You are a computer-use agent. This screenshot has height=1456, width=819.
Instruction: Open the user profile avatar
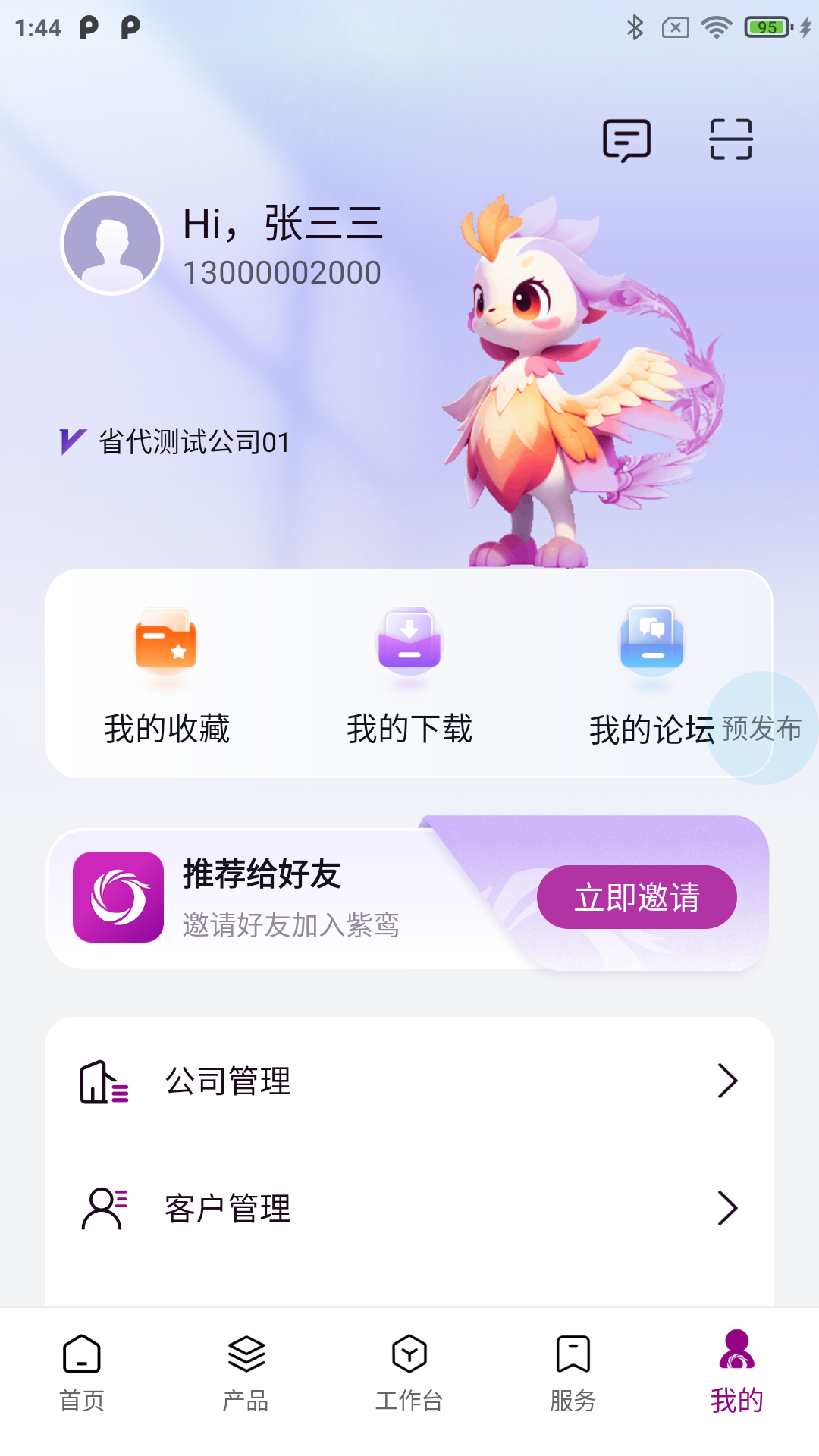[112, 244]
